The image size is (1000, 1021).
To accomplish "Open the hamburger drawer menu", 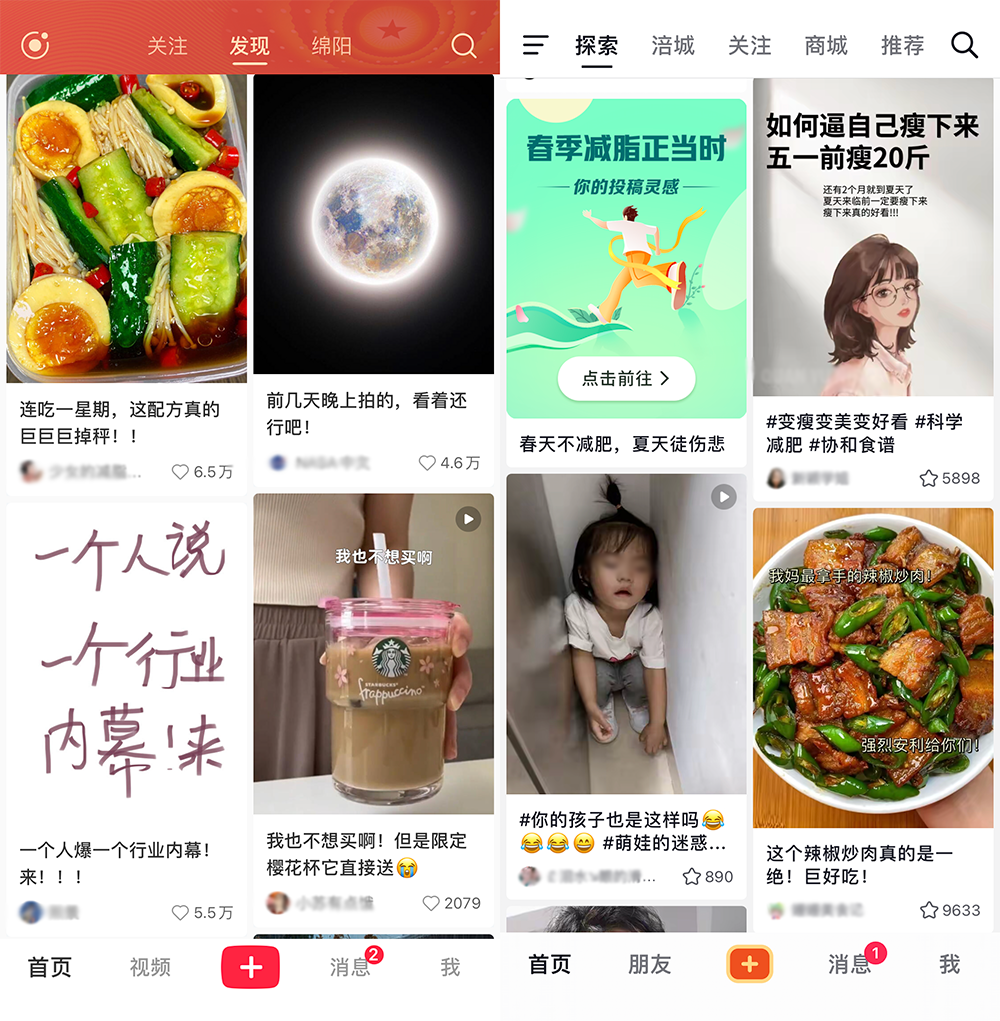I will tap(536, 45).
